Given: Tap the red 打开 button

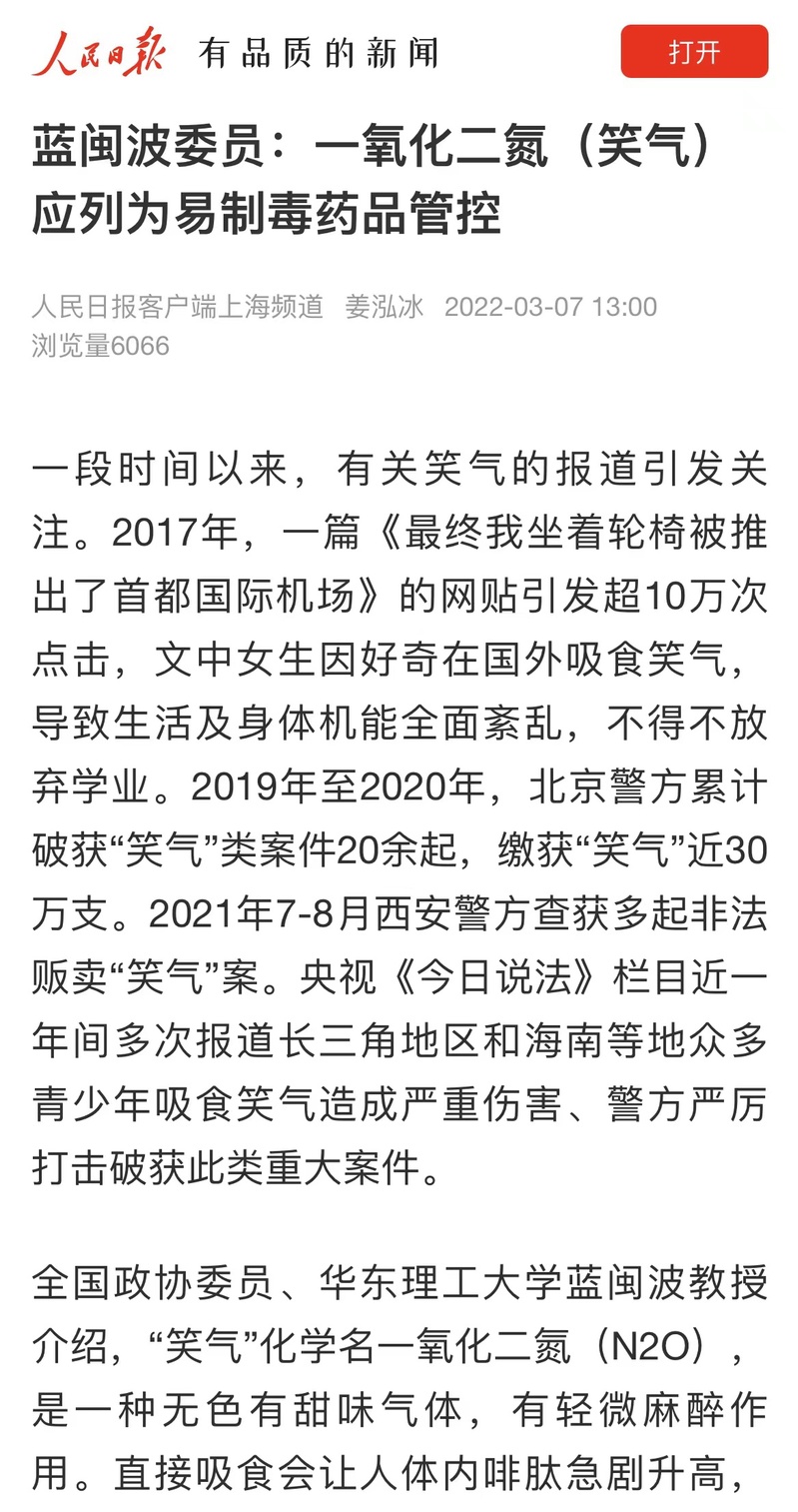Looking at the screenshot, I should click(694, 52).
